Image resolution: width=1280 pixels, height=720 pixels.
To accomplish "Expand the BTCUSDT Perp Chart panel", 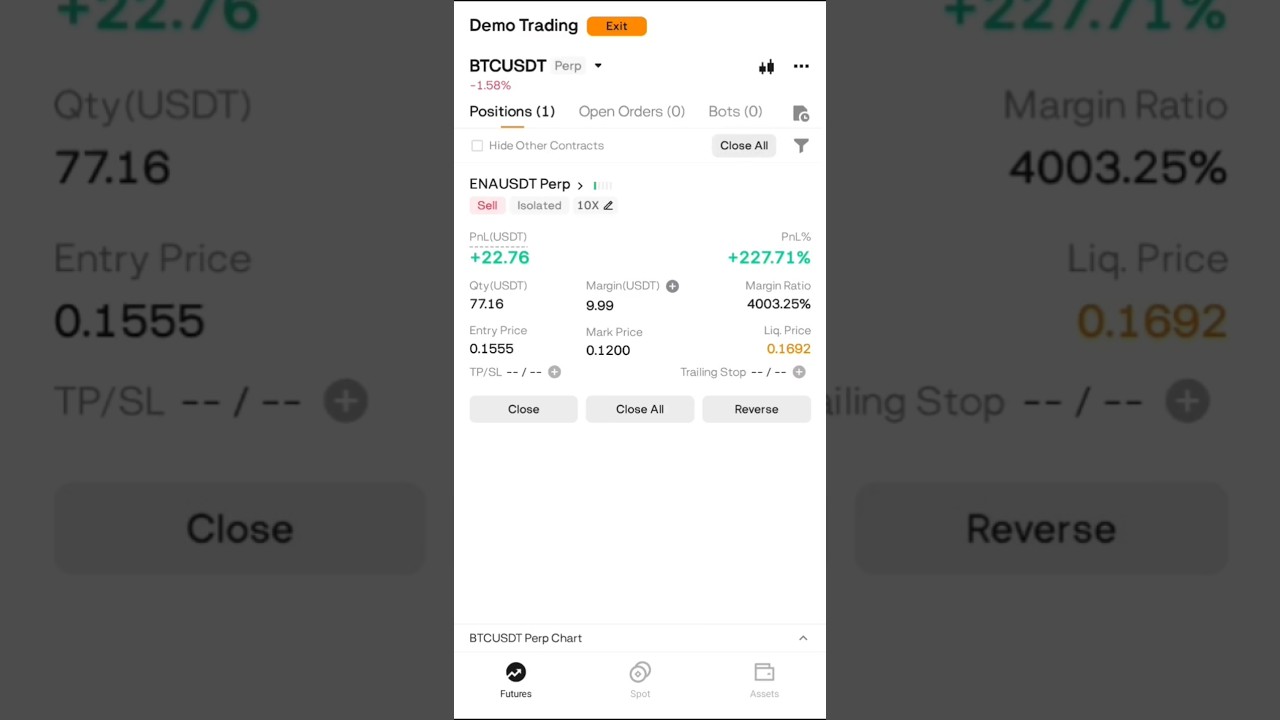I will [x=802, y=638].
